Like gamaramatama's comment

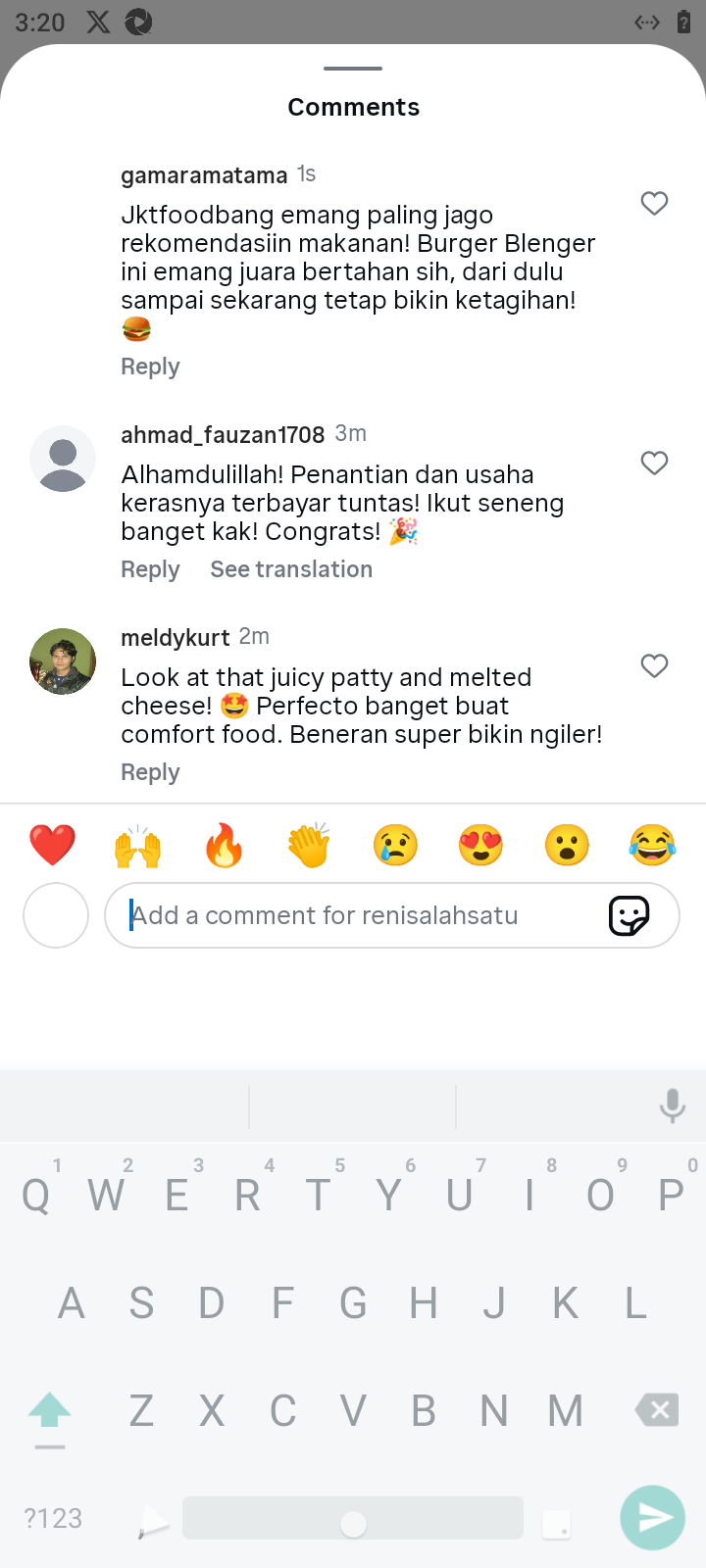pyautogui.click(x=654, y=203)
